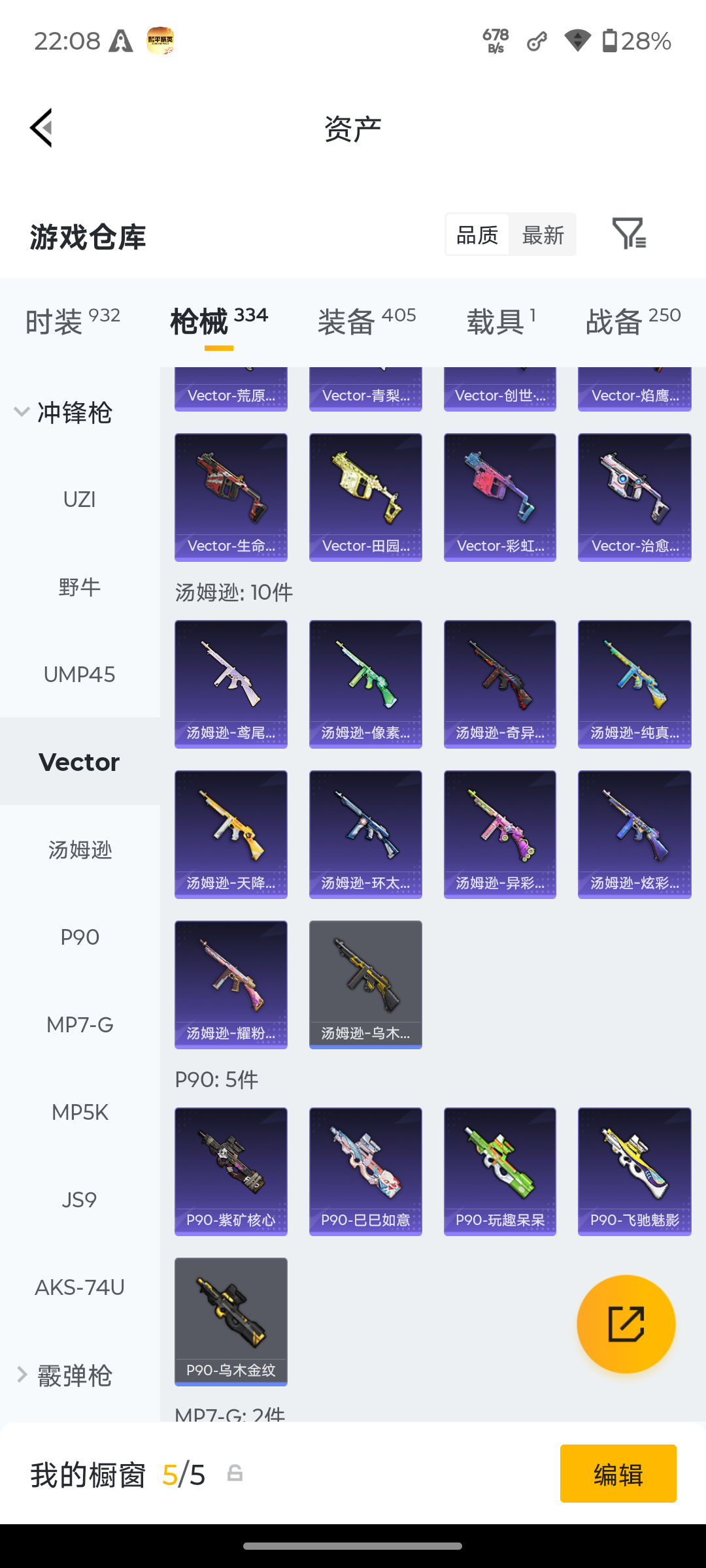Switch to the 装备 tab
Image resolution: width=706 pixels, height=1568 pixels.
(367, 321)
